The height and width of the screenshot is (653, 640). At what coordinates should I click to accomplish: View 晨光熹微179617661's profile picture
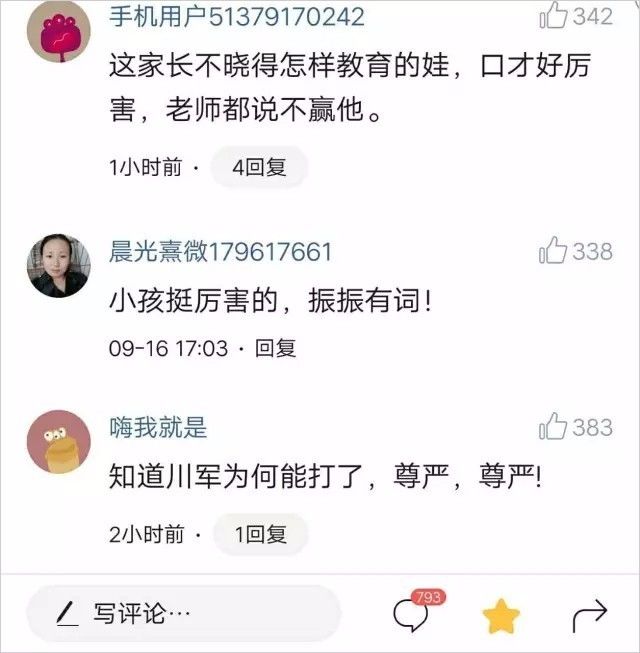tap(59, 266)
